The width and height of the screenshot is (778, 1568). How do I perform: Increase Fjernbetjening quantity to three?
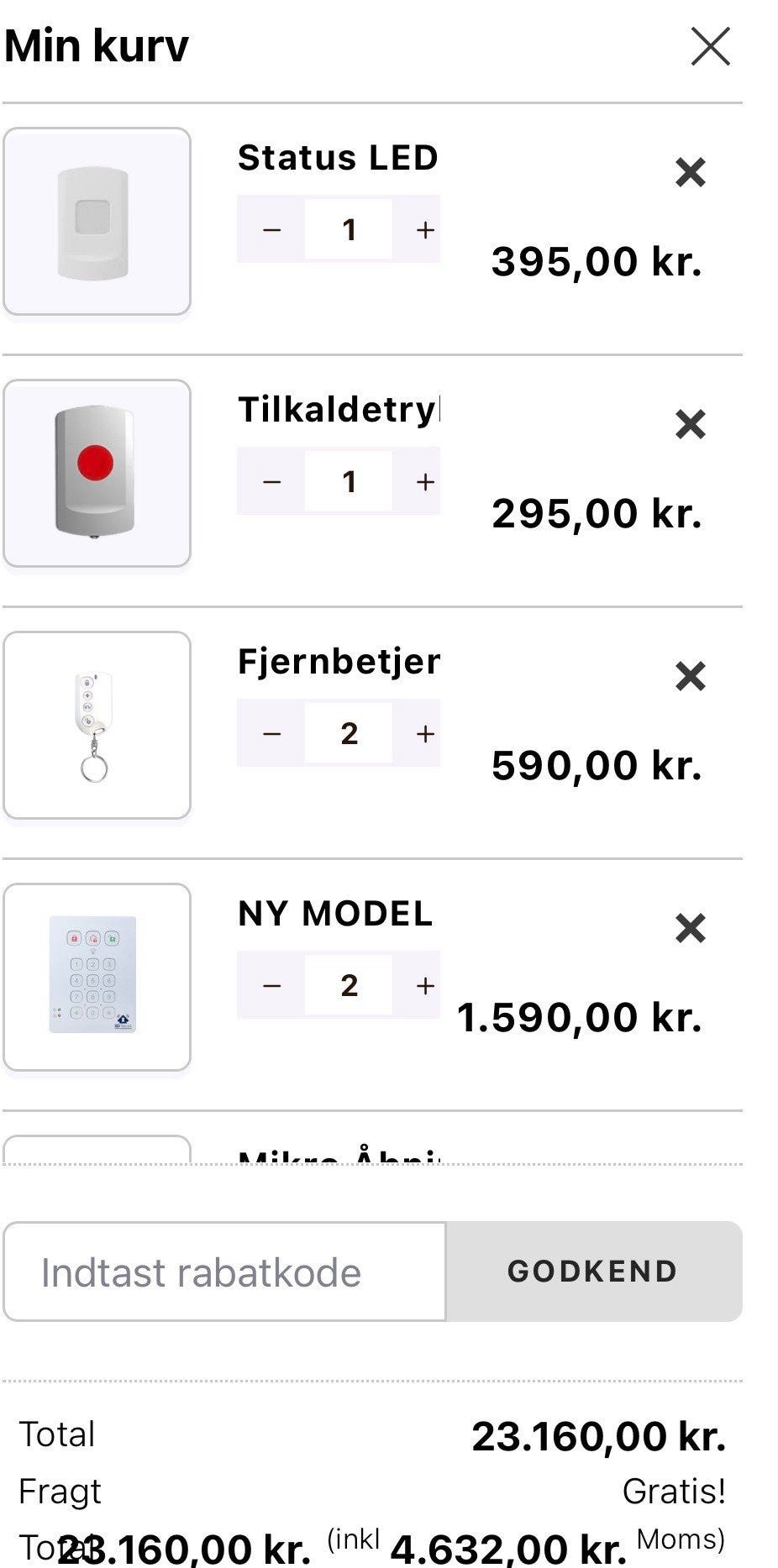(425, 732)
